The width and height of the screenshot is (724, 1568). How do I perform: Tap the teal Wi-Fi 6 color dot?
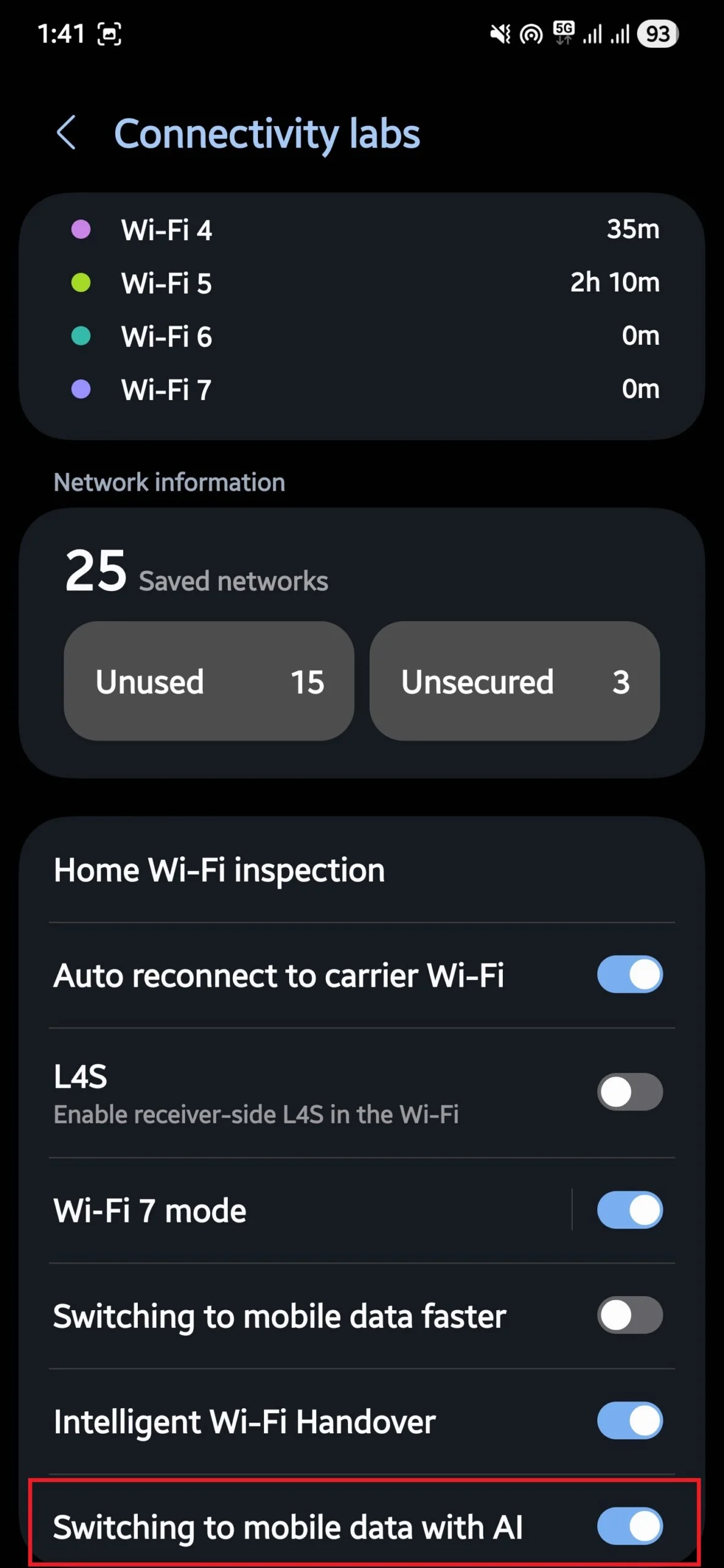(79, 336)
